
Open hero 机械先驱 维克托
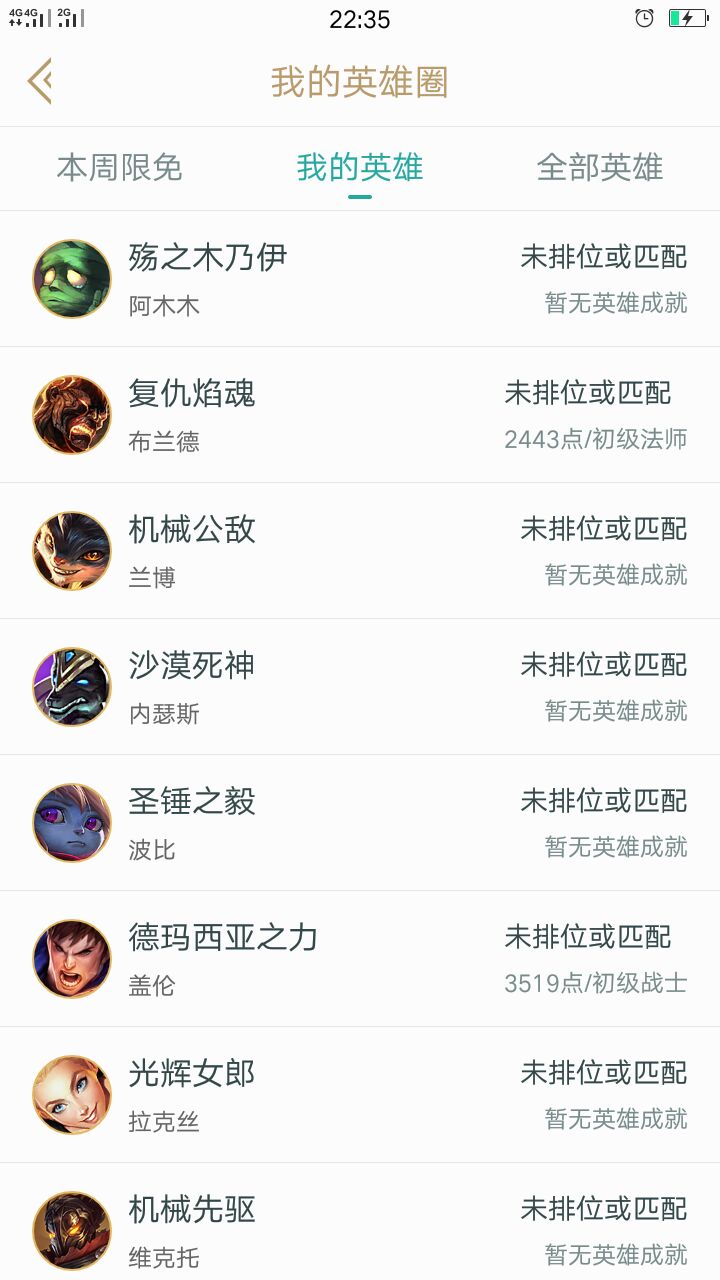(x=360, y=1228)
